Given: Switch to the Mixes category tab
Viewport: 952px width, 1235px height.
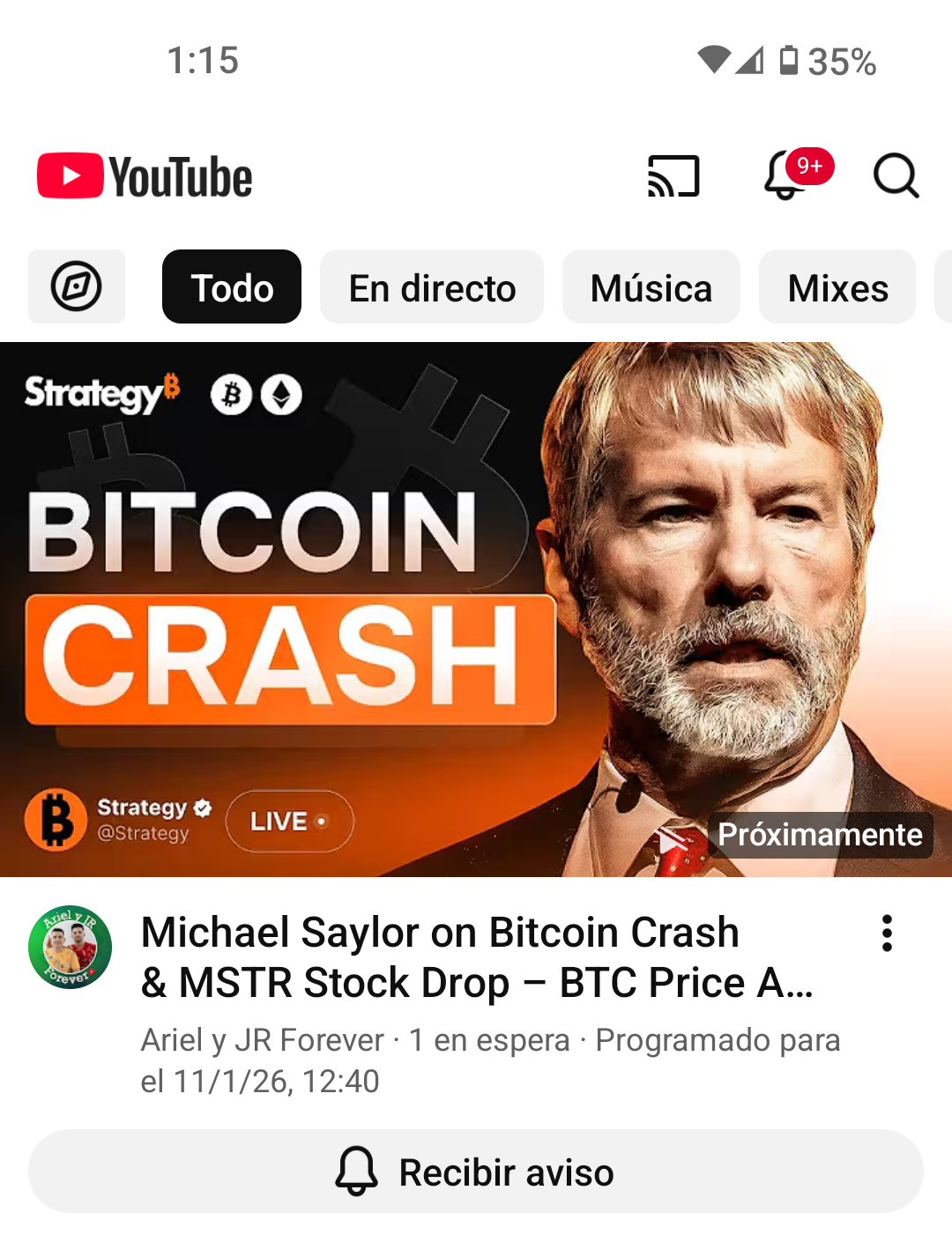Looking at the screenshot, I should pyautogui.click(x=836, y=286).
